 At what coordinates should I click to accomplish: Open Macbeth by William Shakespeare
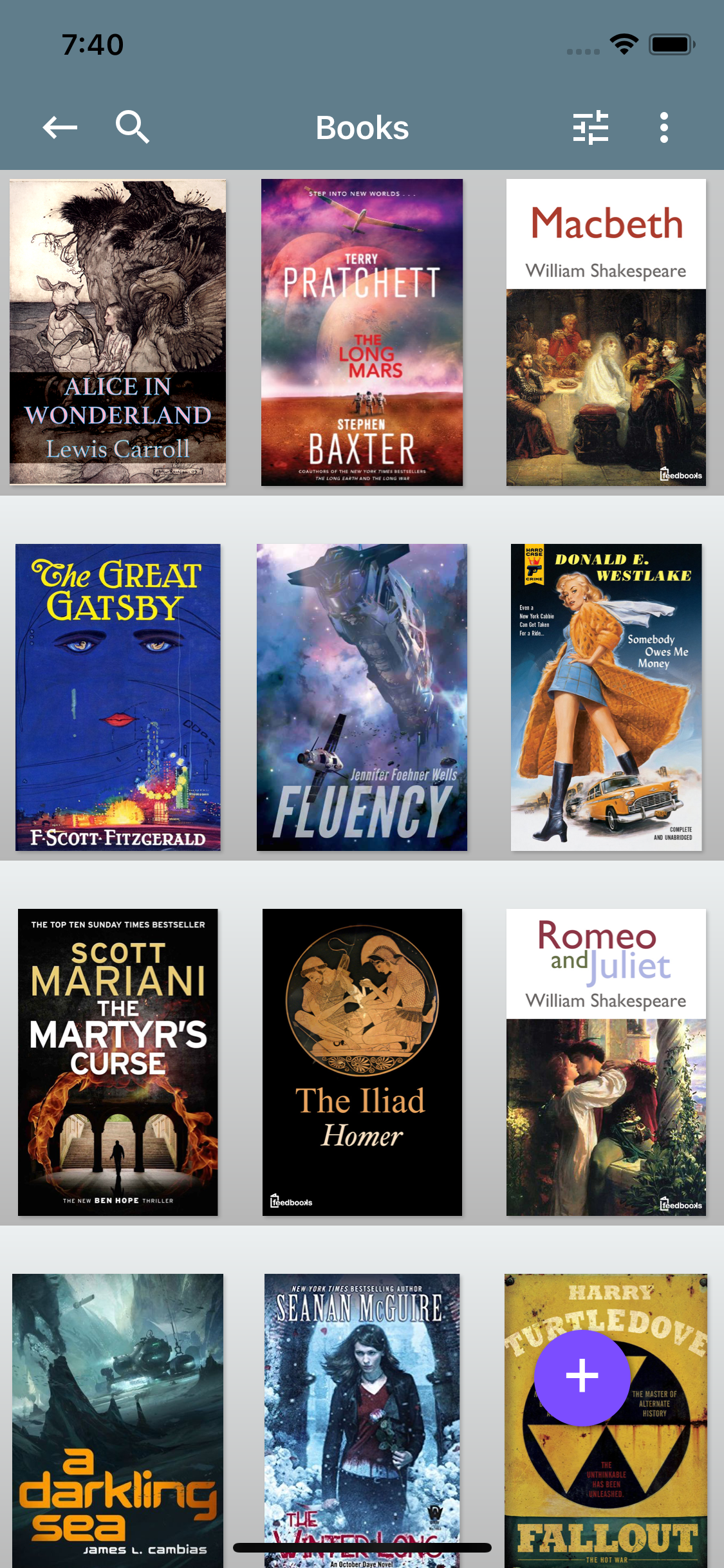pyautogui.click(x=606, y=331)
